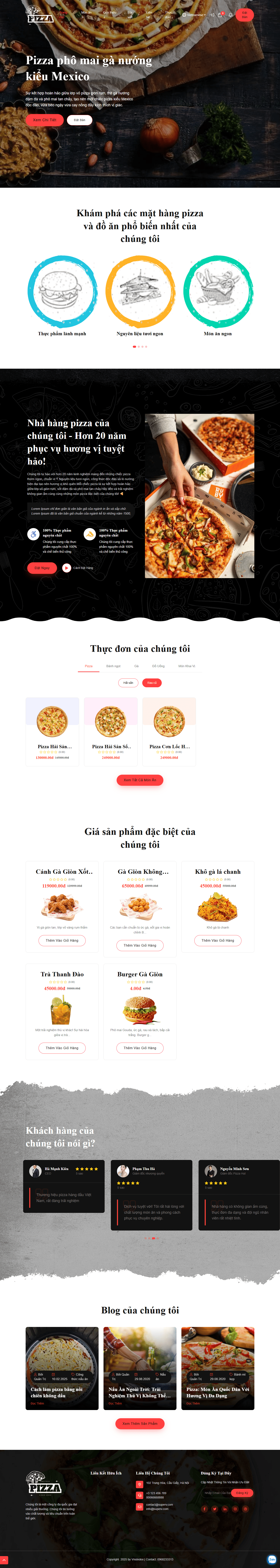
Task: Tap the white Đặt Bàn hero button
Action: 80,120
